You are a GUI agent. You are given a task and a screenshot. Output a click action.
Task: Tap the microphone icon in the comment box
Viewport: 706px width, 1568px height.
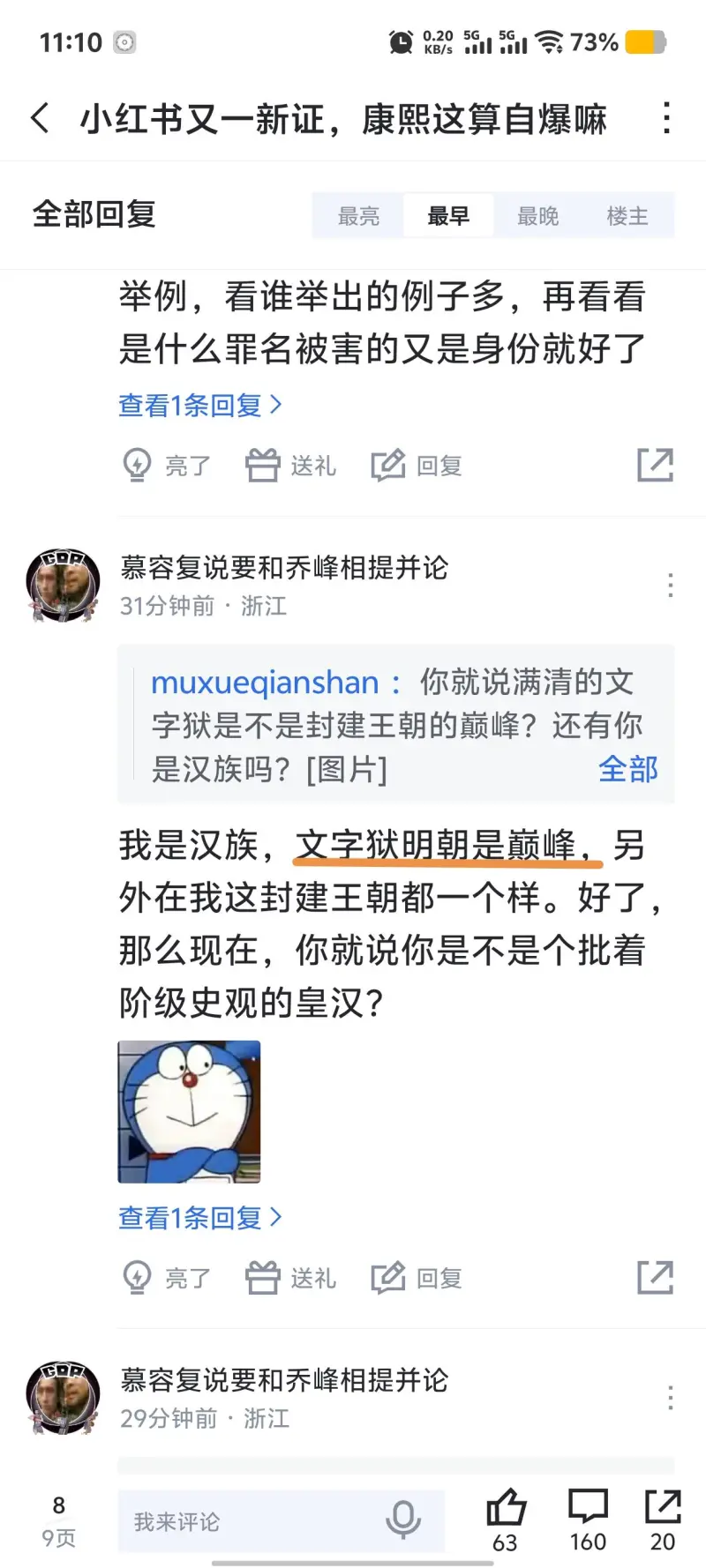[403, 1519]
